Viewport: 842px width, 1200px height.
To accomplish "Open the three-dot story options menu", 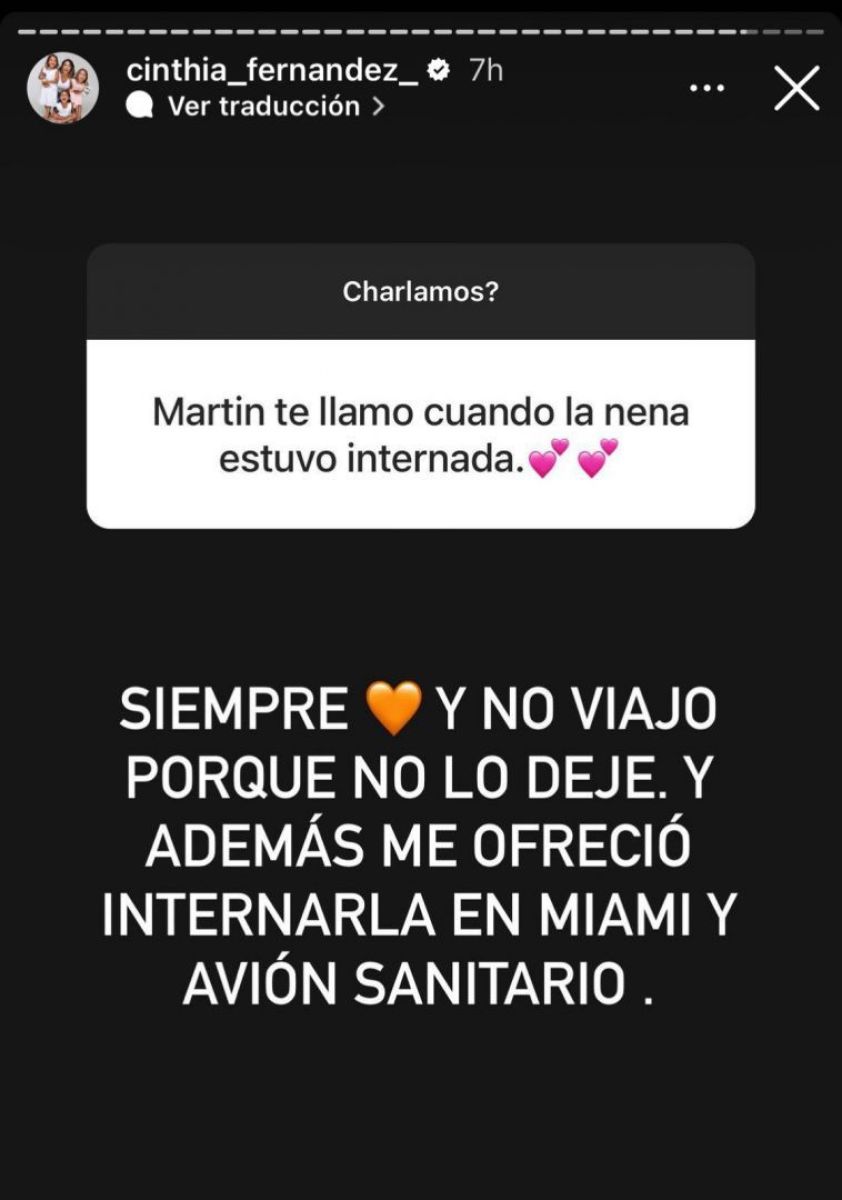I will point(707,88).
